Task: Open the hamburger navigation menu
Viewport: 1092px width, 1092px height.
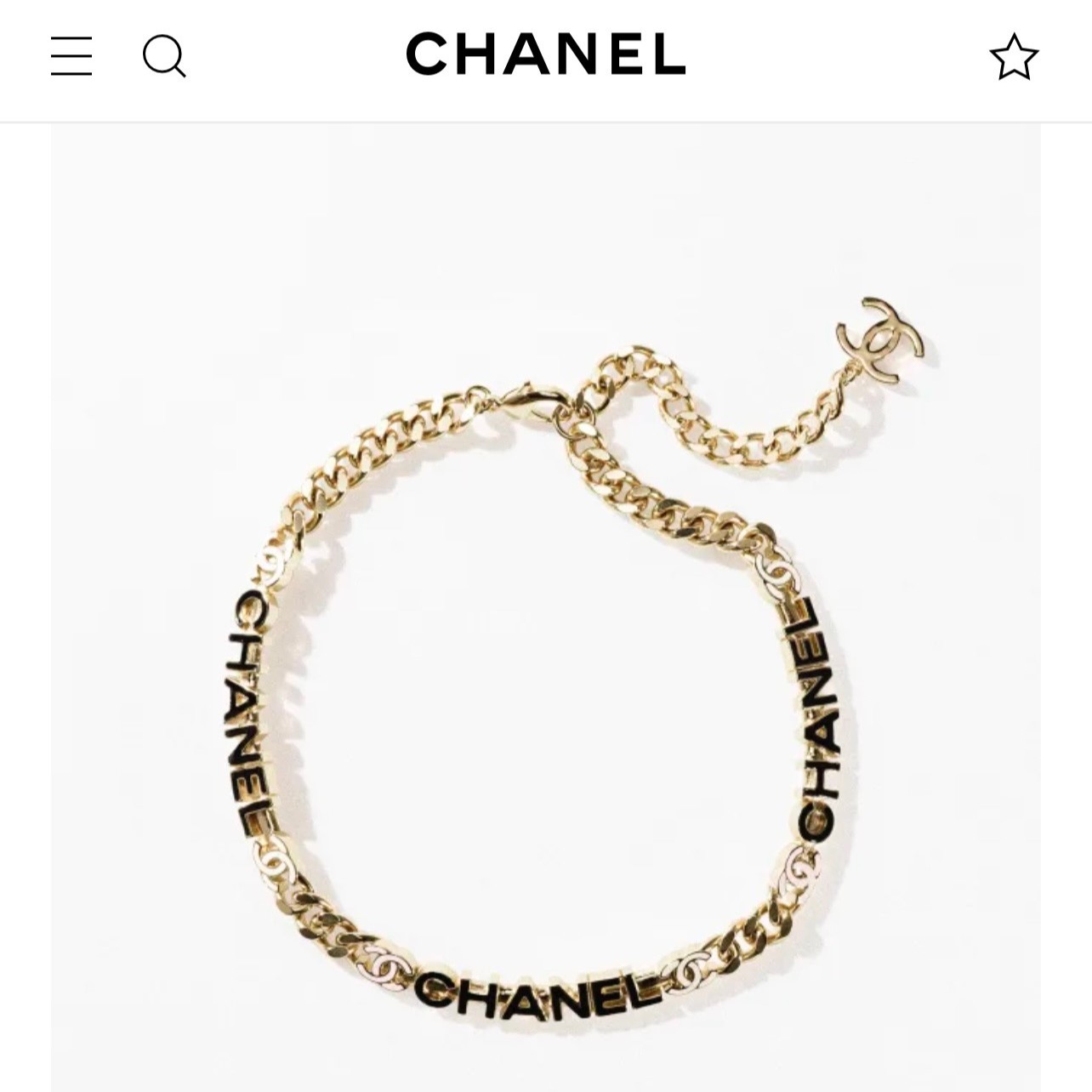Action: (71, 56)
